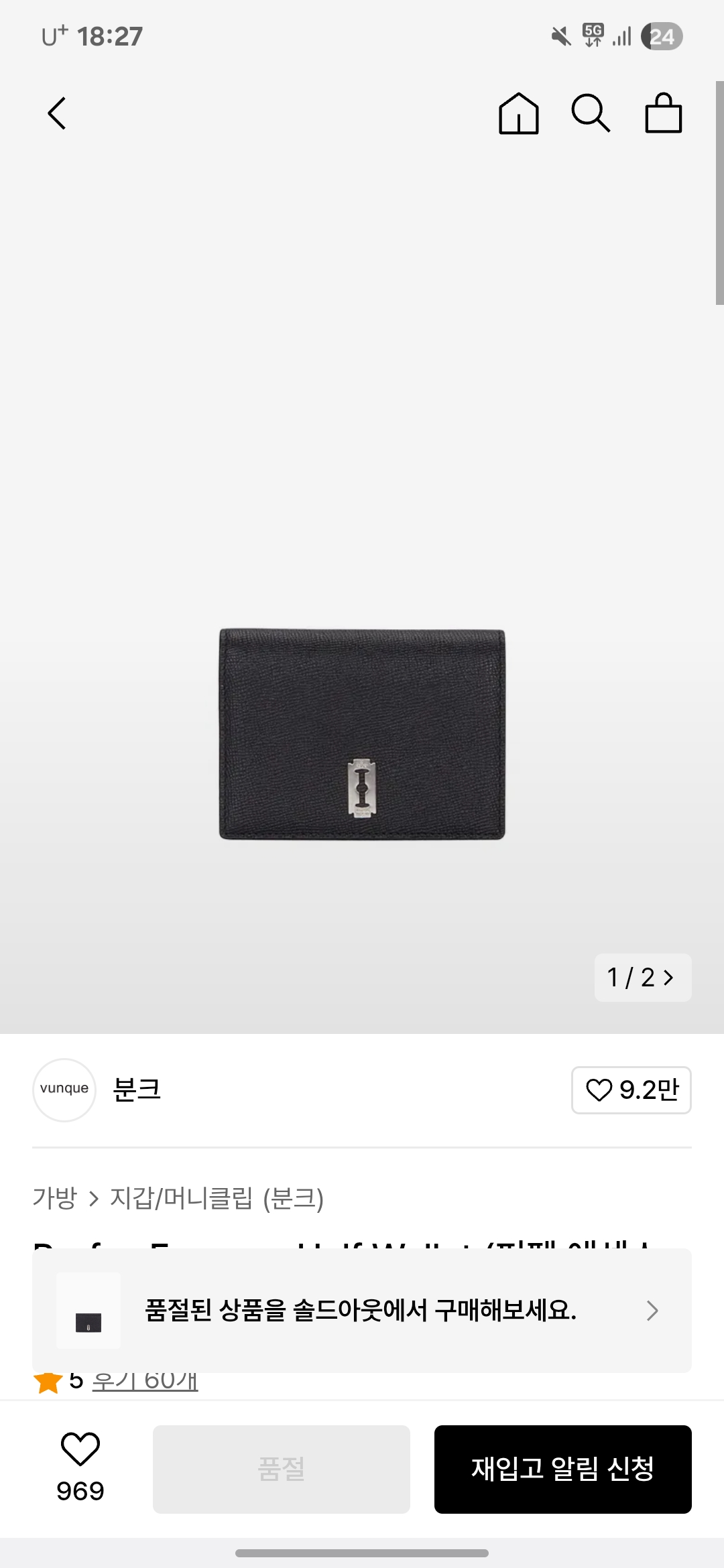The image size is (724, 1568).
Task: Open the reviews link (후기 60개)
Action: pyautogui.click(x=145, y=1381)
